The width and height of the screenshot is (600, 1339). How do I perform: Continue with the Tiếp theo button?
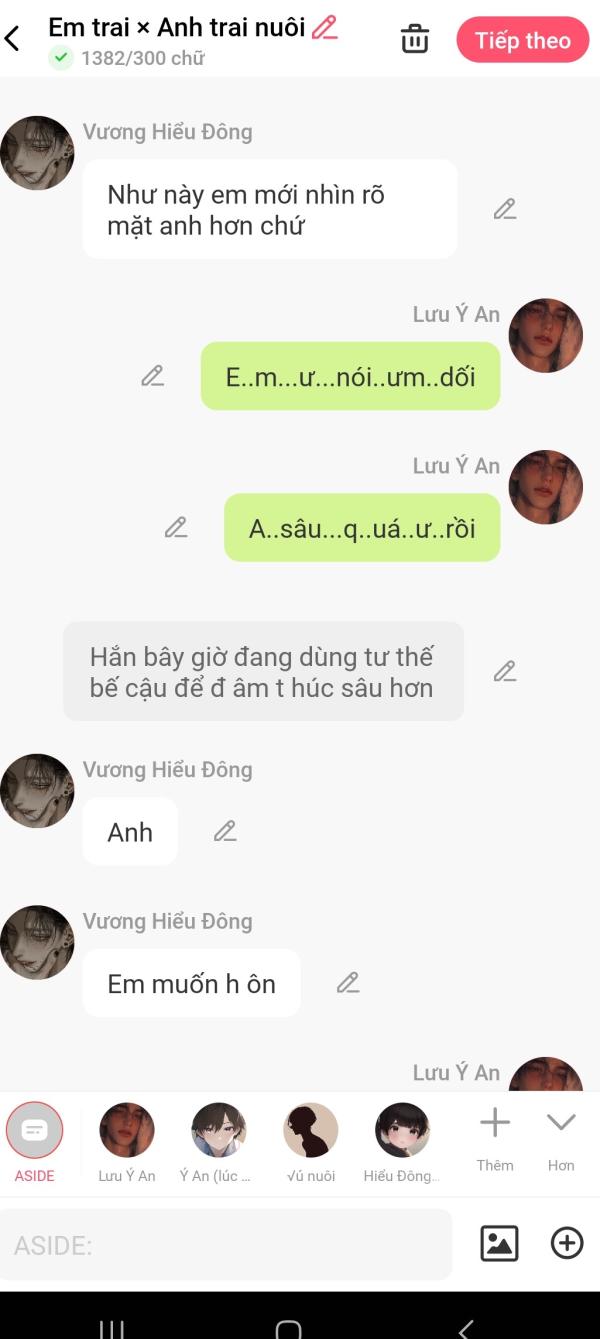523,40
